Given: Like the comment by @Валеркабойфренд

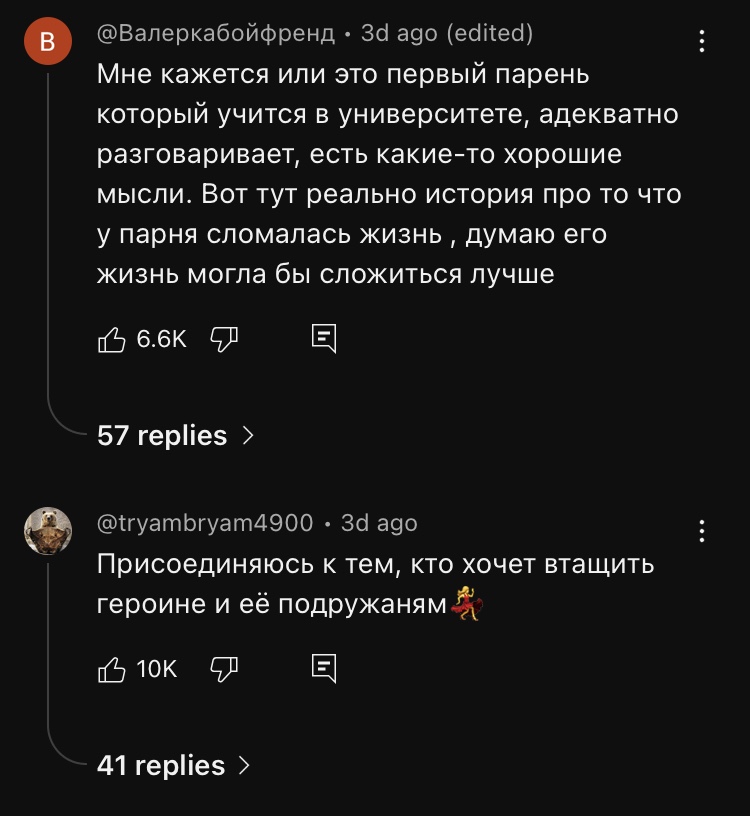Looking at the screenshot, I should pos(112,340).
